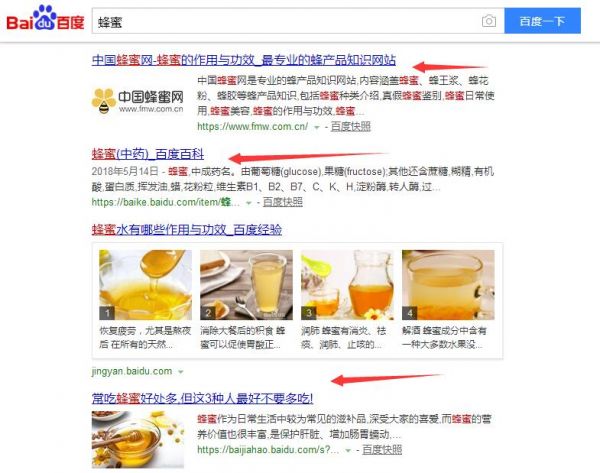Open 中国蜂蜜网 result title link
The width and height of the screenshot is (600, 473).
[x=243, y=60]
